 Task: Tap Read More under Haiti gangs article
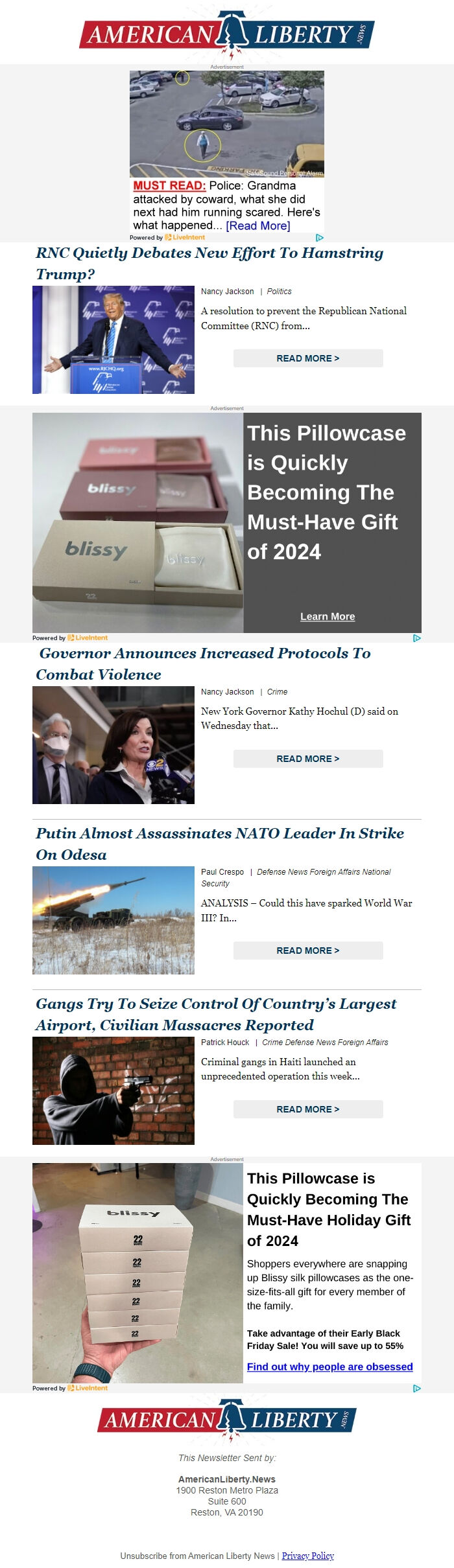pos(308,1109)
